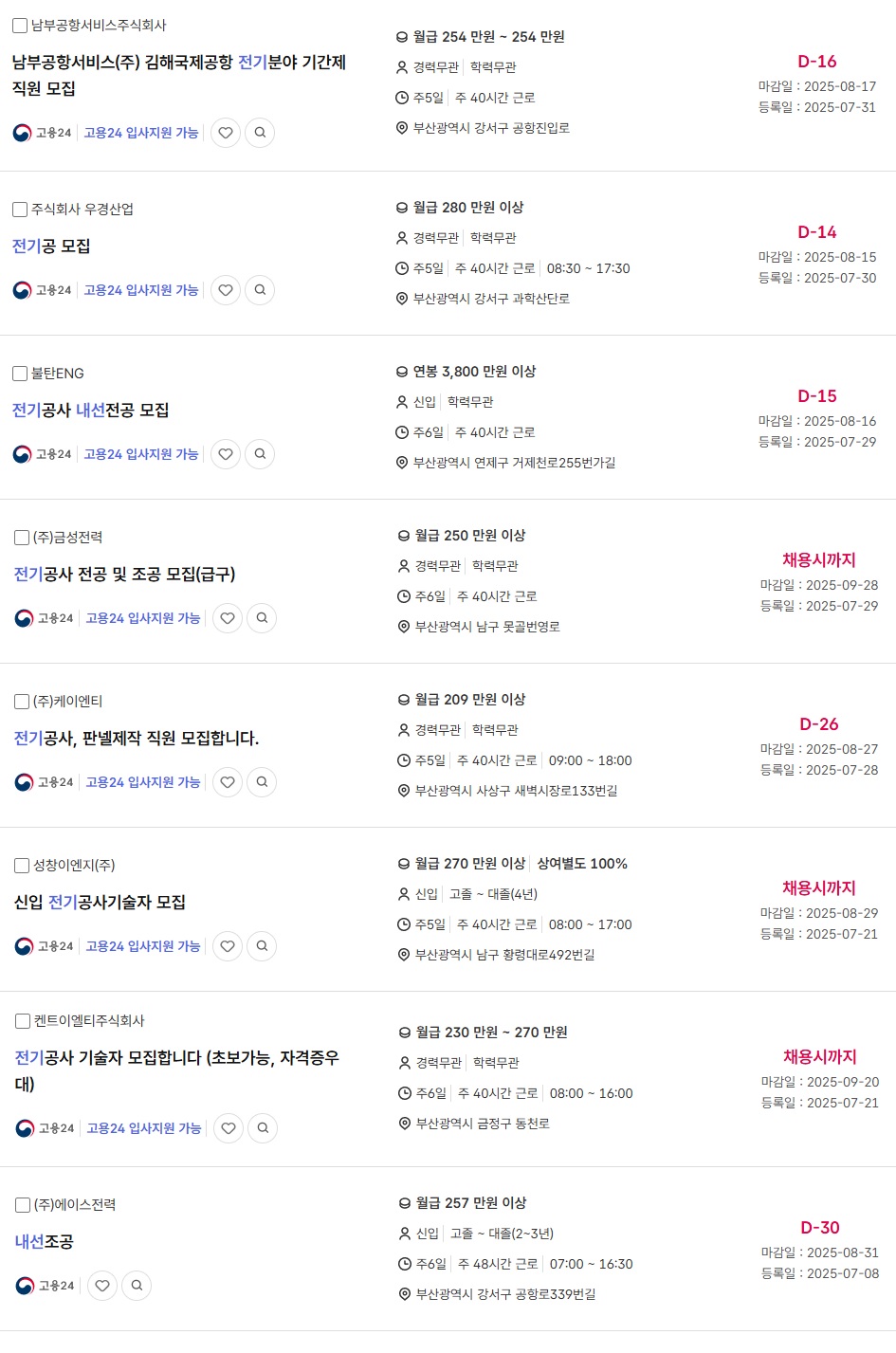Open 전기공사 전공 및 조공 모집(급구) posting

coord(124,575)
